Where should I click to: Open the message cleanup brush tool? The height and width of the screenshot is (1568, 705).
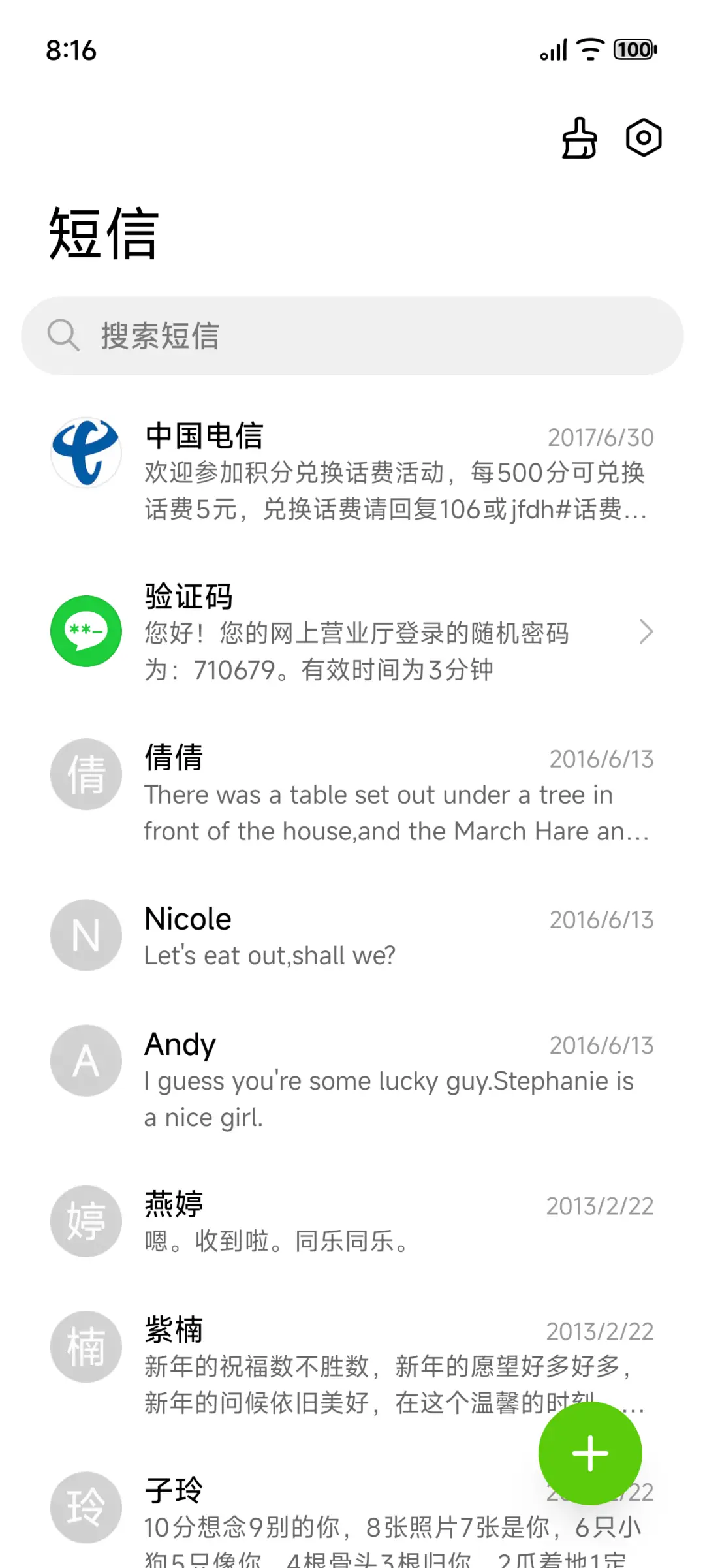point(578,138)
